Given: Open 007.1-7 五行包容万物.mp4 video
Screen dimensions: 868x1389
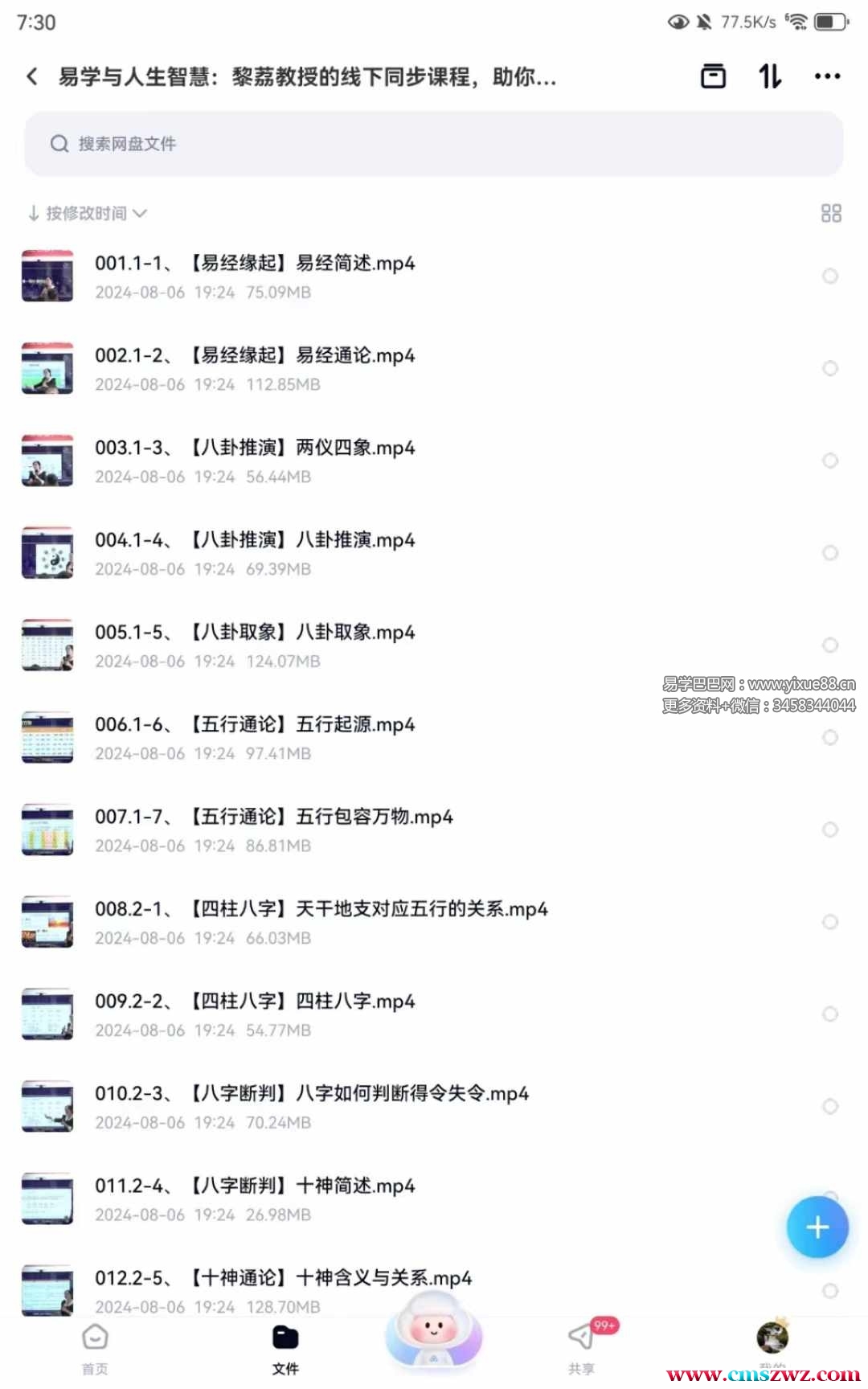Looking at the screenshot, I should 273,817.
